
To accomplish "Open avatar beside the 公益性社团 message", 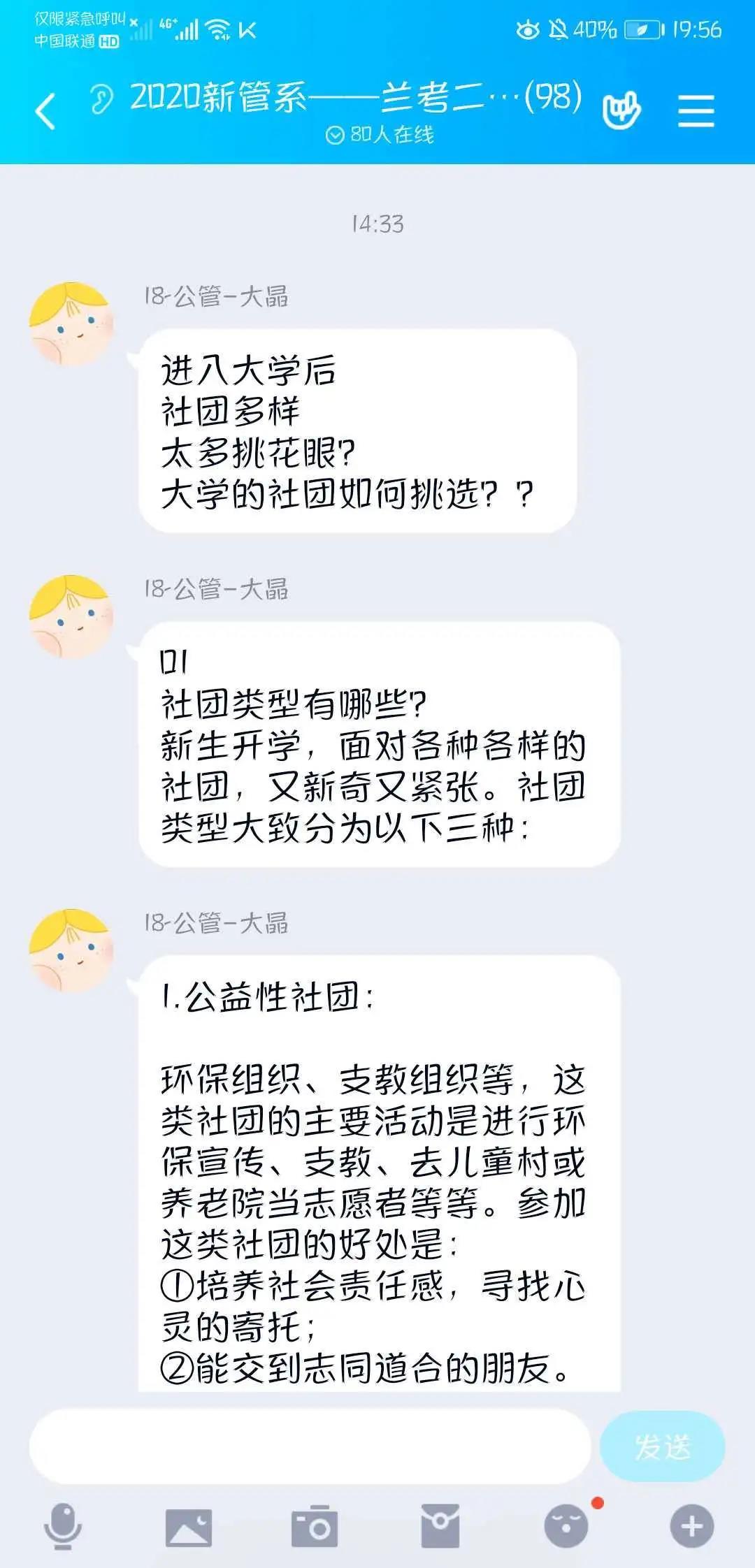I will coord(71,951).
